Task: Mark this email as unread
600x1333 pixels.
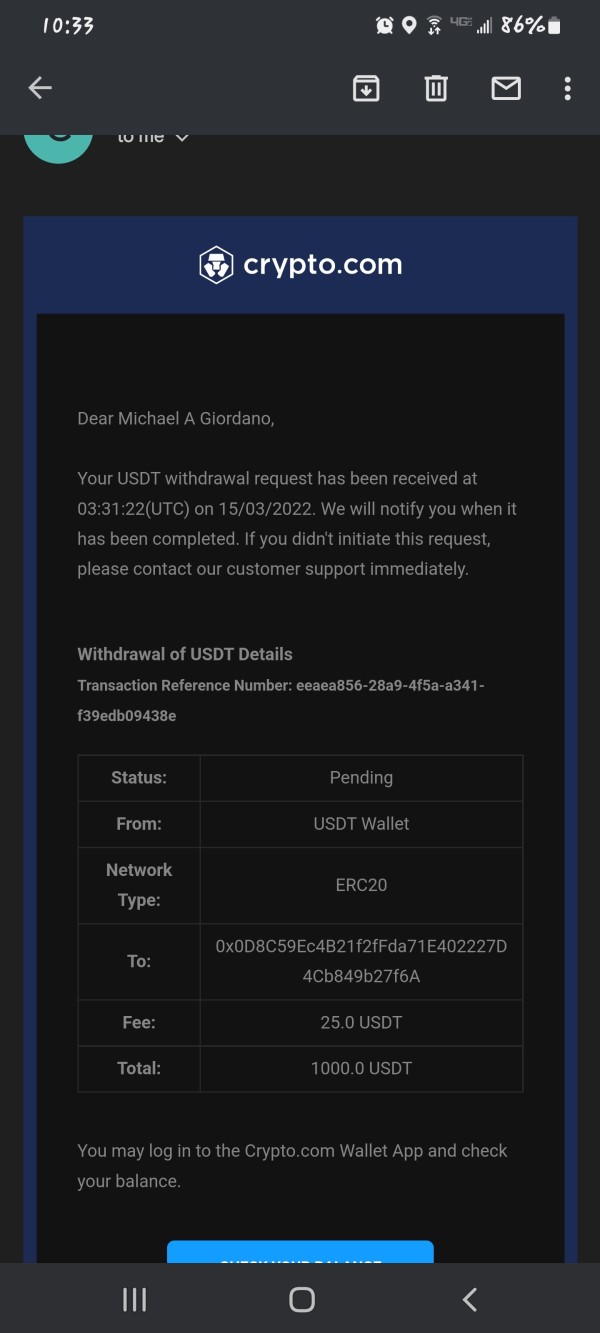Action: click(x=506, y=88)
